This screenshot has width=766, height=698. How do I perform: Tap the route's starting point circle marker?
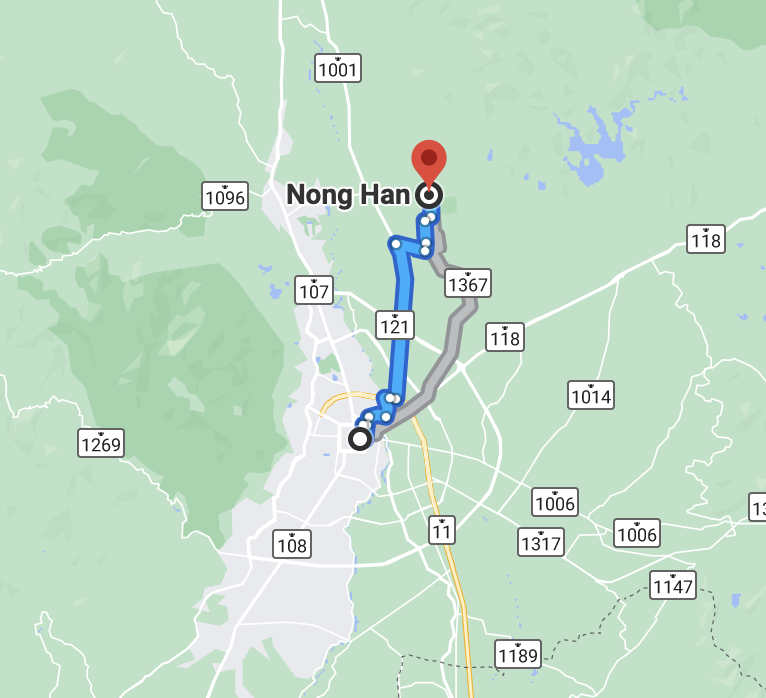click(360, 438)
